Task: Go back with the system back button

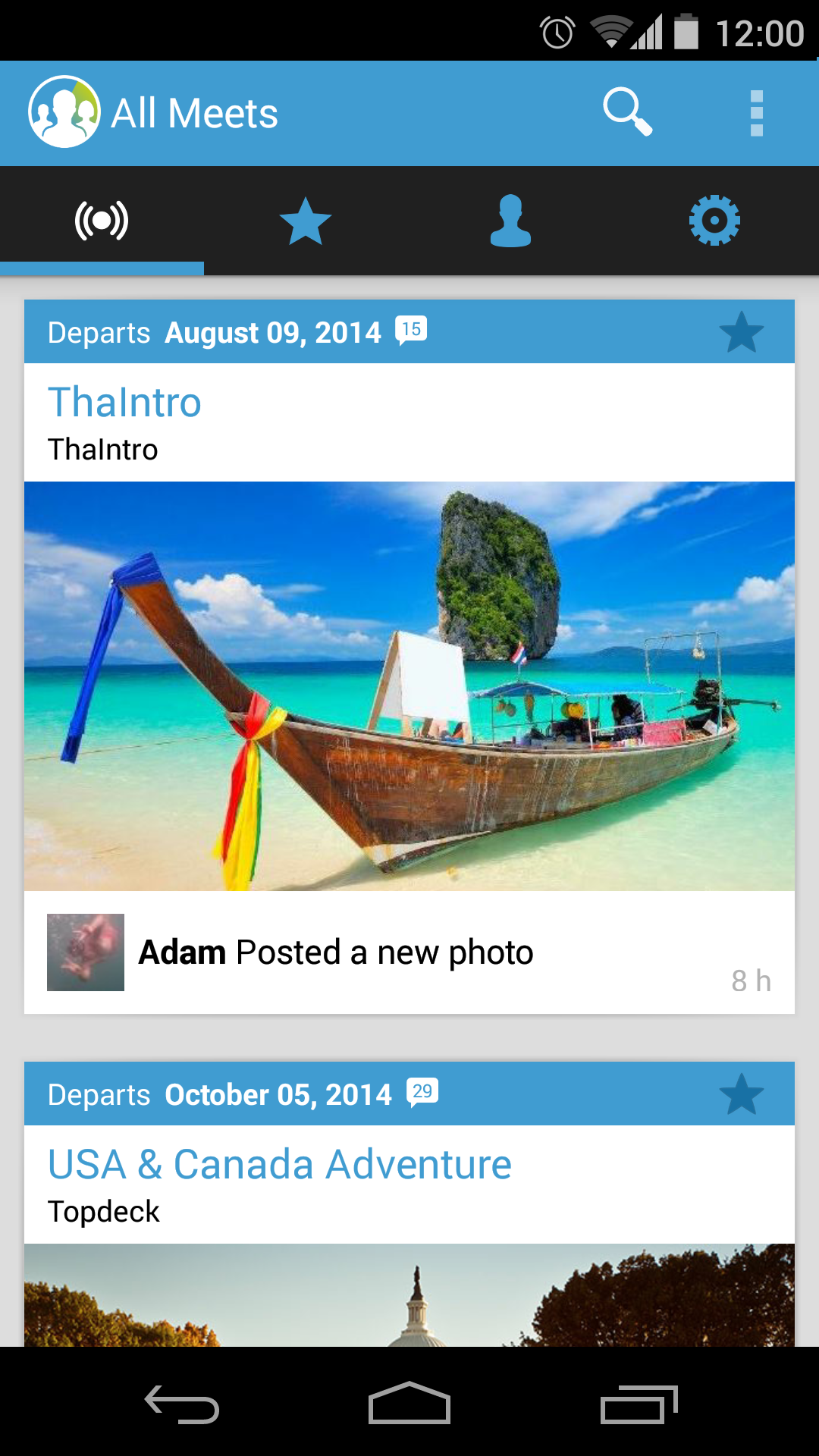Action: click(x=182, y=1404)
